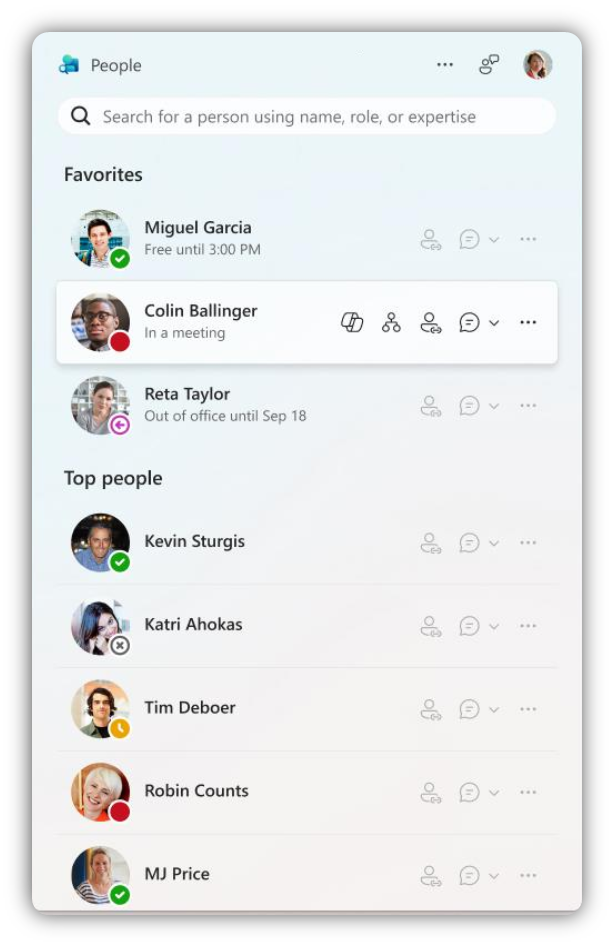This screenshot has height=947, width=614.
Task: Open Tim Deboer's profile
Action: point(190,707)
